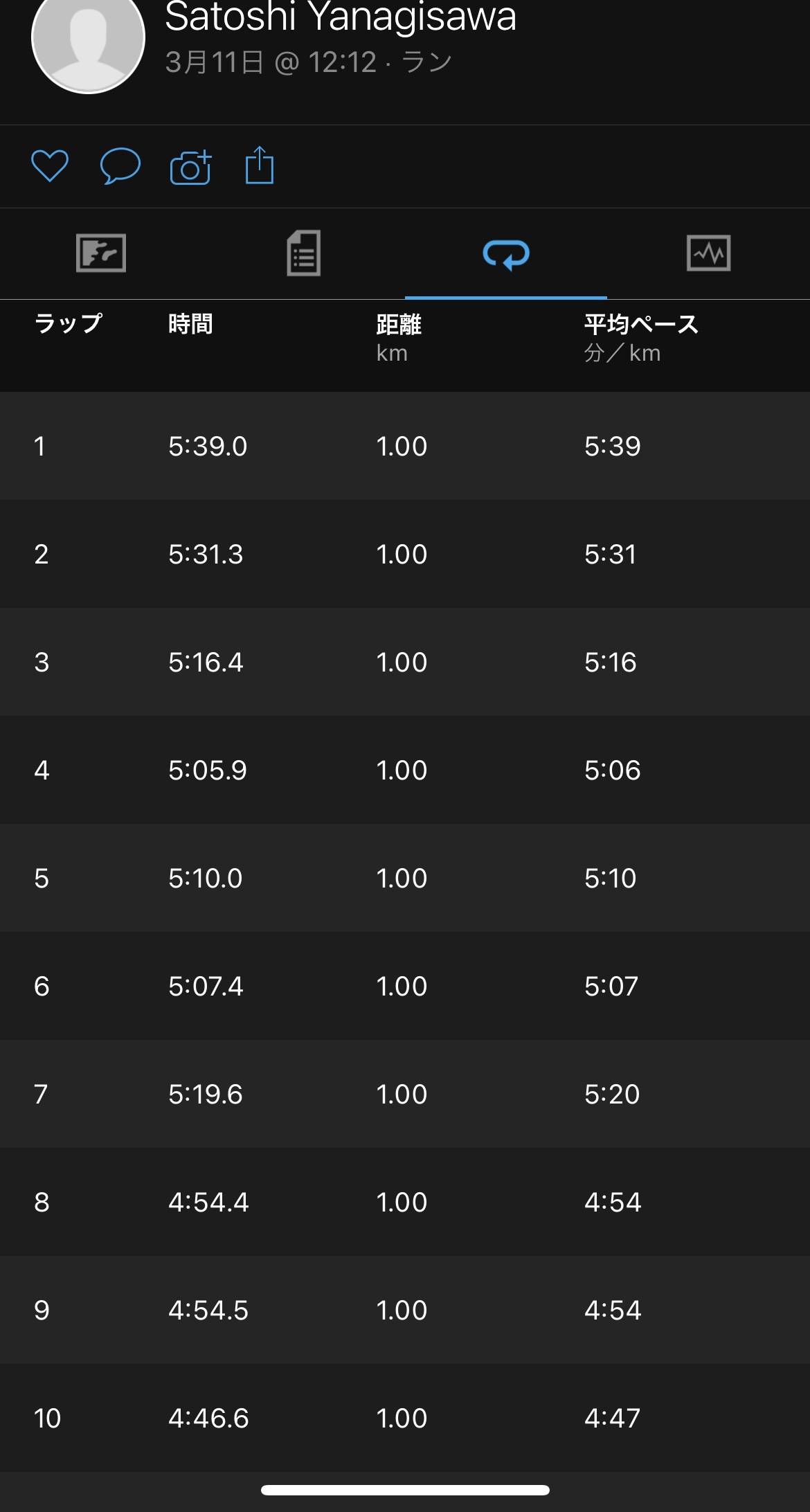Screen dimensions: 810x1512
Task: Open comments with the speech bubble icon
Action: click(x=120, y=166)
